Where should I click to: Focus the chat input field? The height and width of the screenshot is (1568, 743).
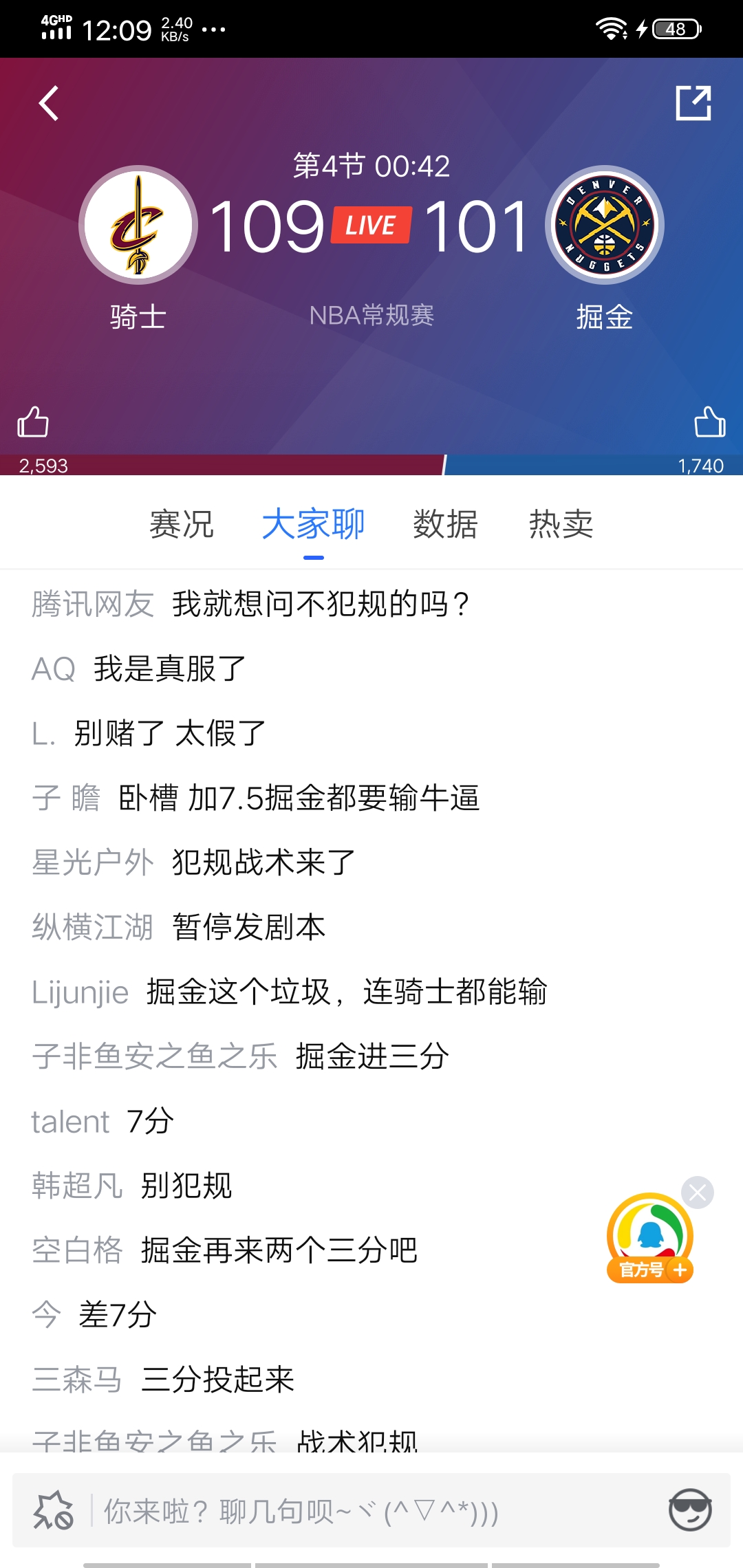tap(371, 1512)
